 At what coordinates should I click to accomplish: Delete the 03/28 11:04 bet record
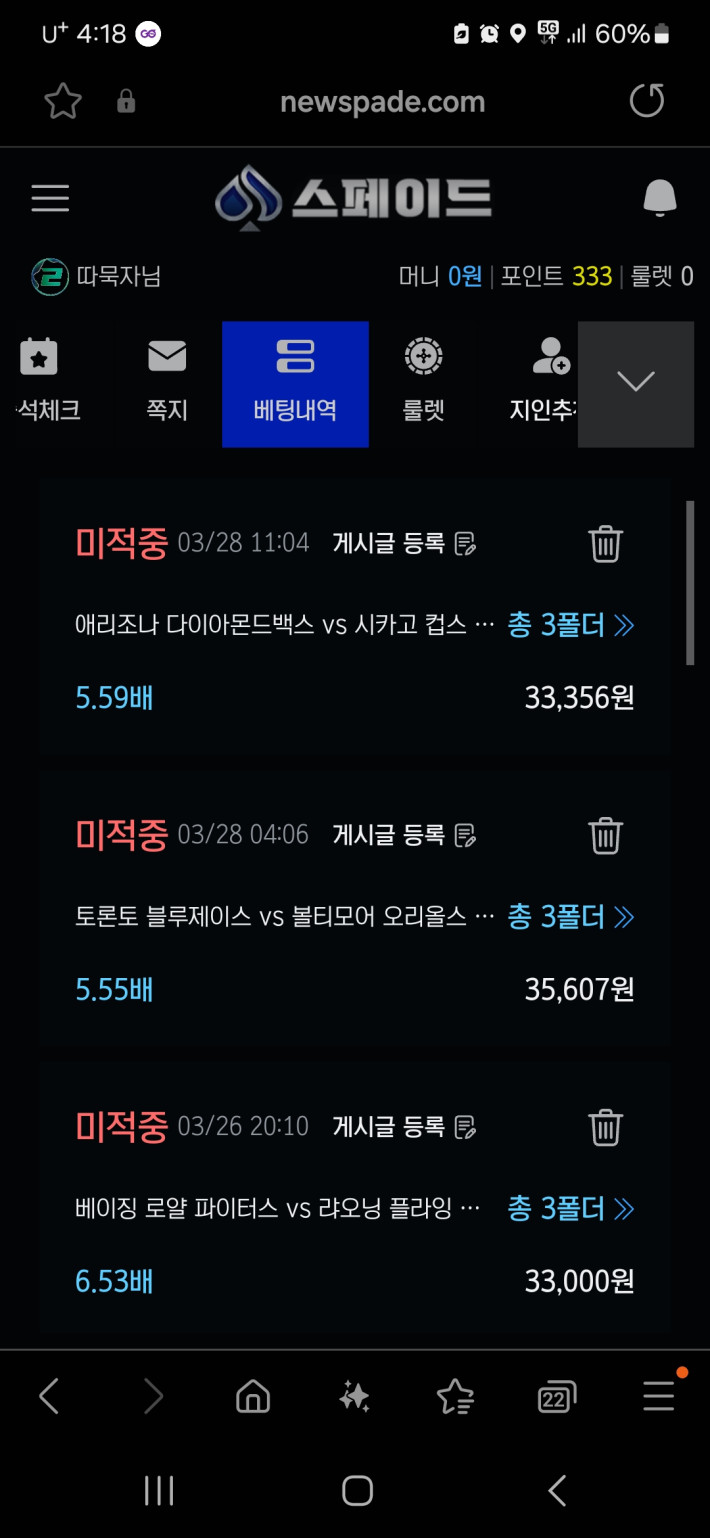tap(605, 544)
